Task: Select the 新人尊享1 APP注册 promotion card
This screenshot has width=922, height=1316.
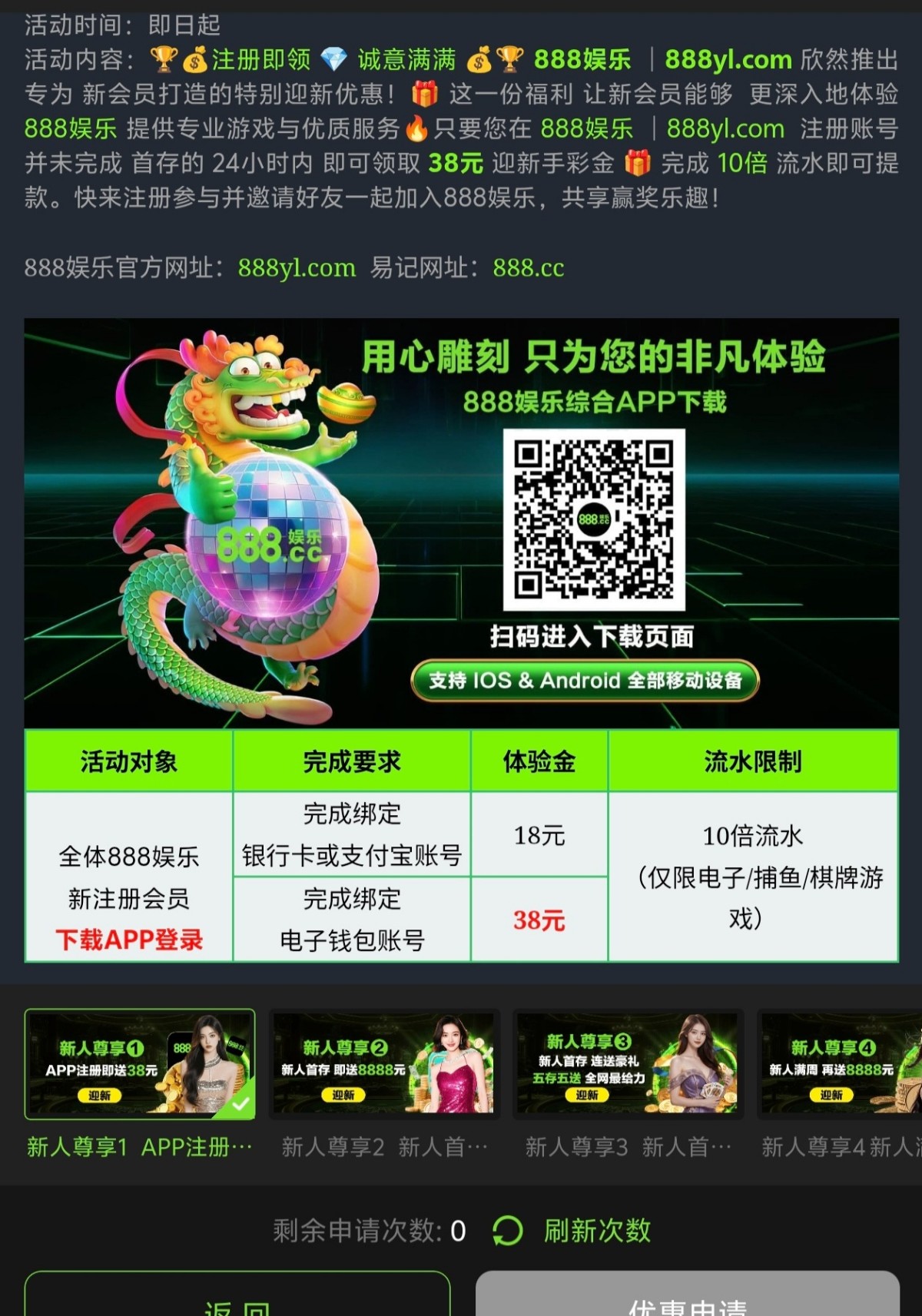Action: click(140, 1065)
